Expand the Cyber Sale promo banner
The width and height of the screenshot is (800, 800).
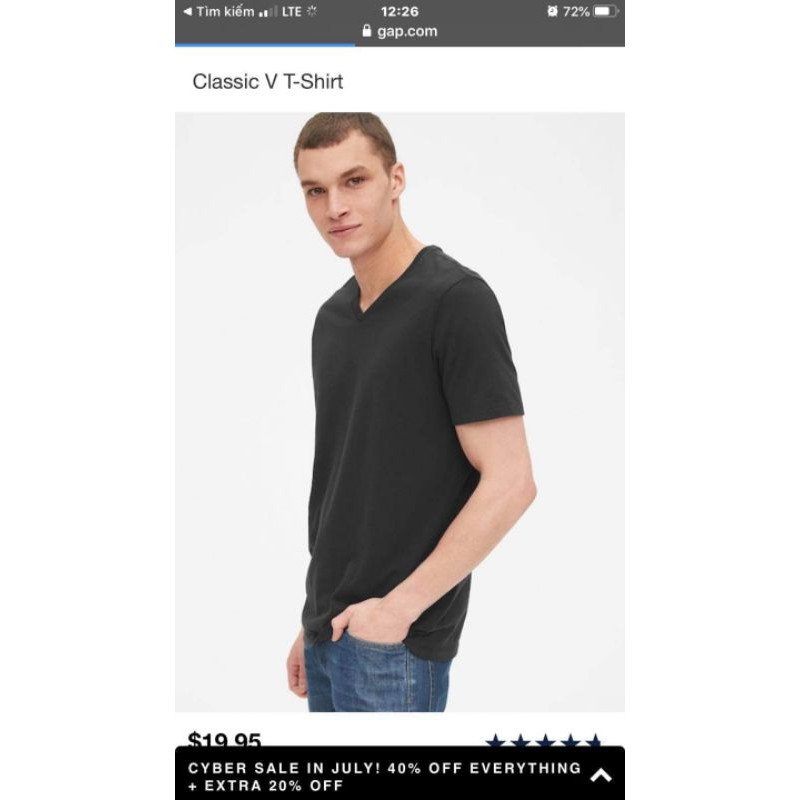[x=601, y=775]
